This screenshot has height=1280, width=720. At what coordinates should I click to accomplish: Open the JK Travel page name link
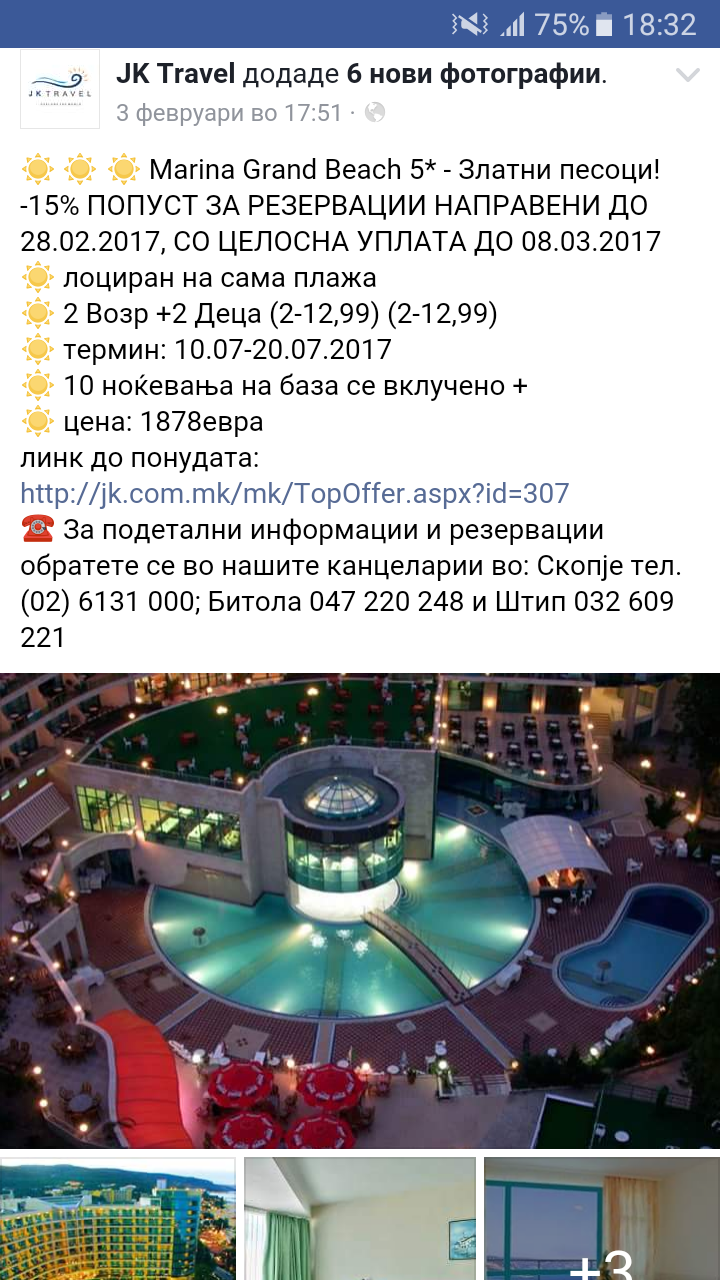[176, 73]
